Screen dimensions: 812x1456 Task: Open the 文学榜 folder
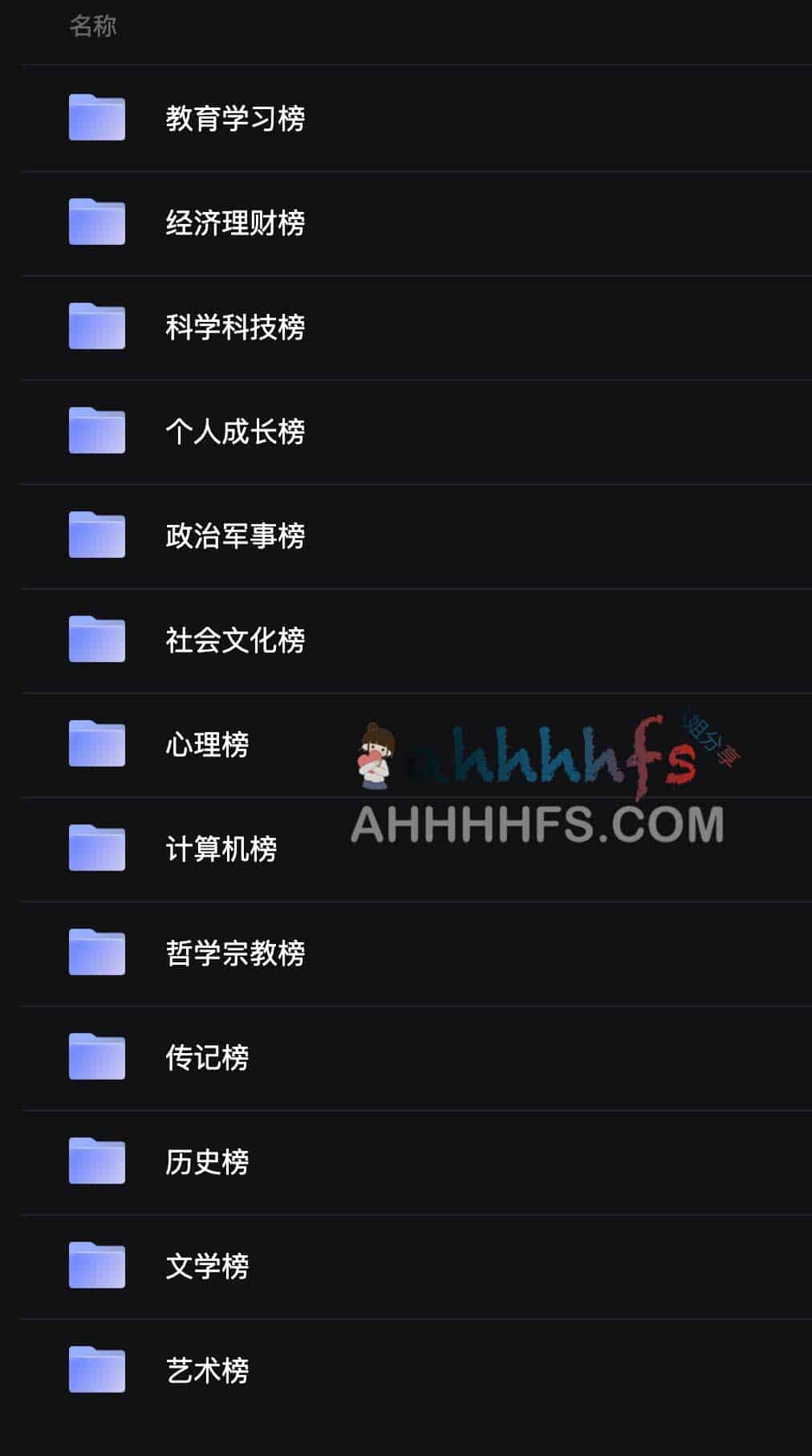(x=207, y=1267)
